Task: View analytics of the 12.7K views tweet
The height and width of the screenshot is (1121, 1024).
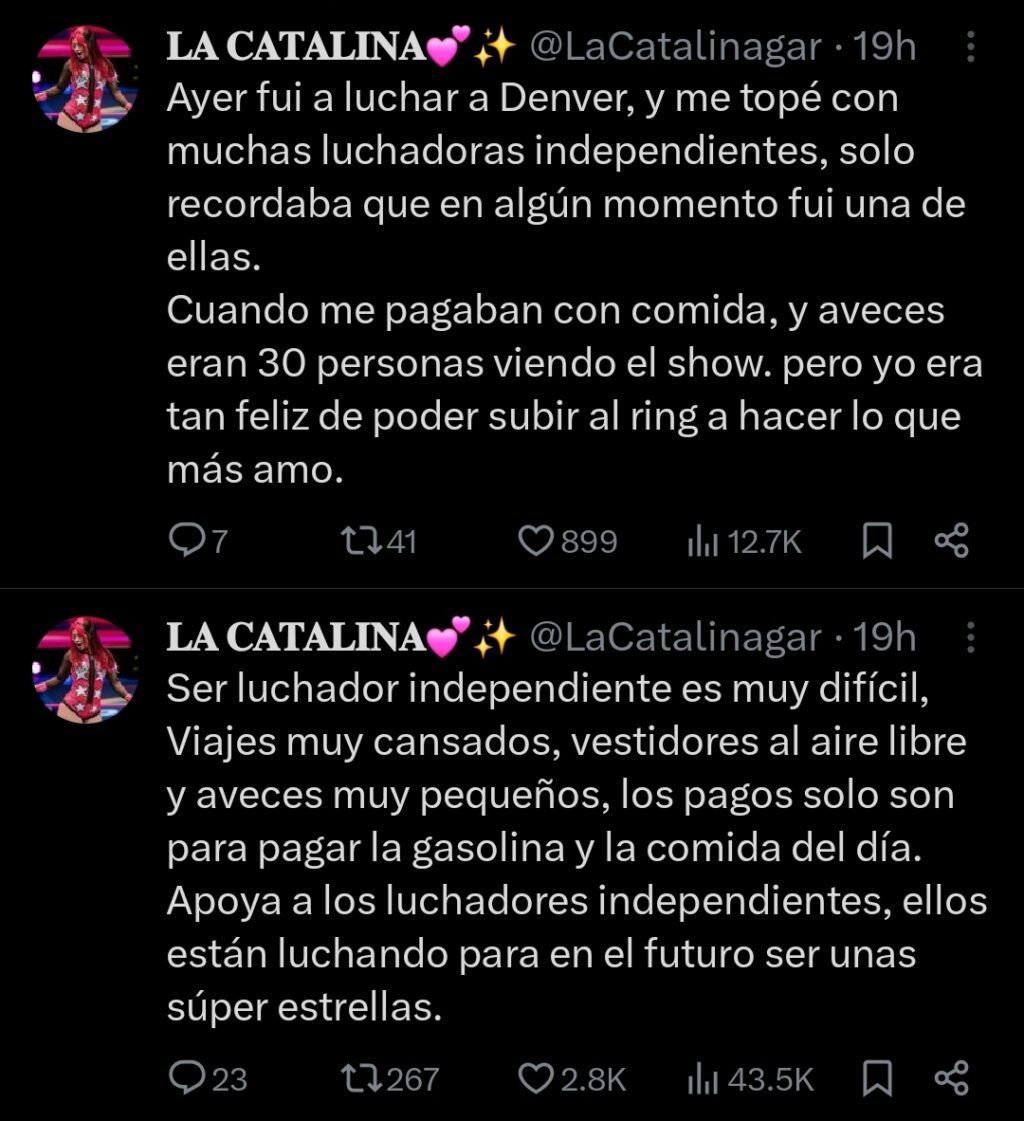Action: point(699,541)
